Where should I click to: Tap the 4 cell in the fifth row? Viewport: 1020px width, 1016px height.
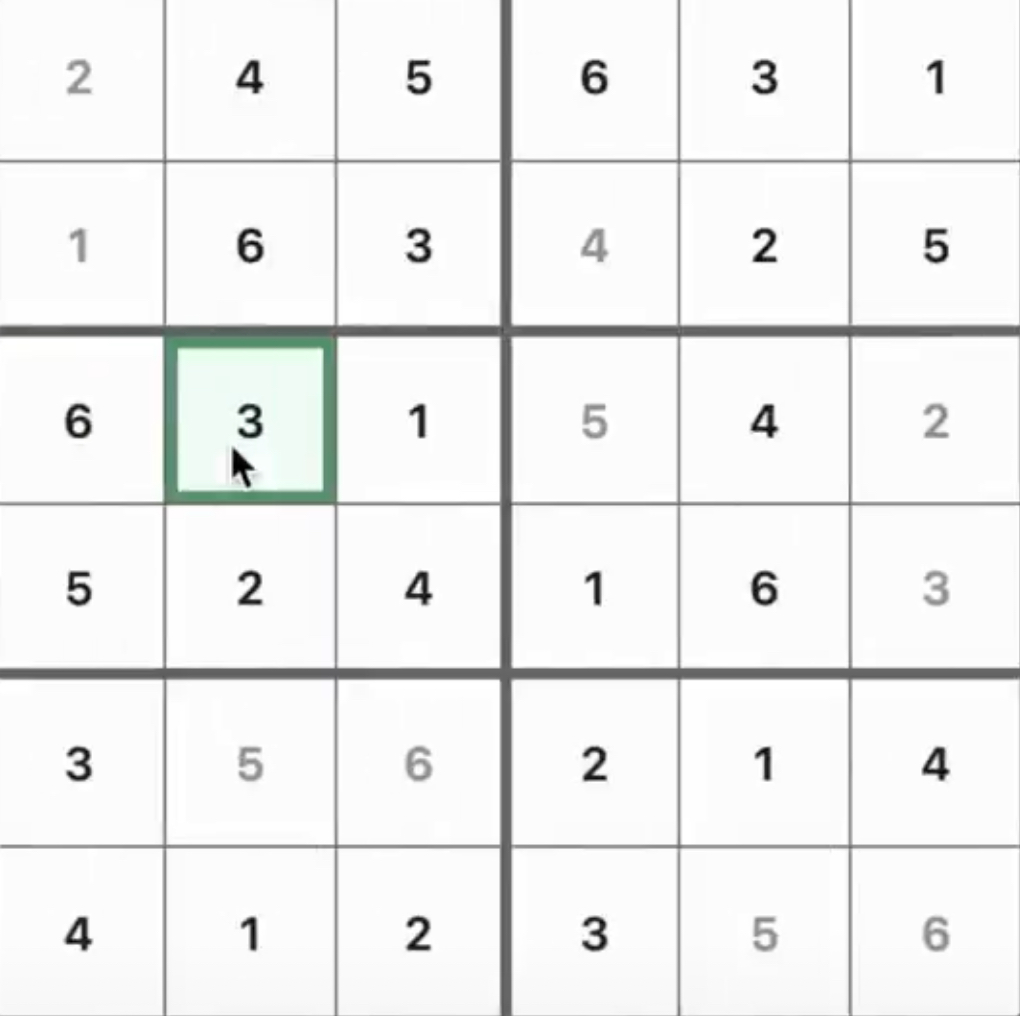[935, 765]
